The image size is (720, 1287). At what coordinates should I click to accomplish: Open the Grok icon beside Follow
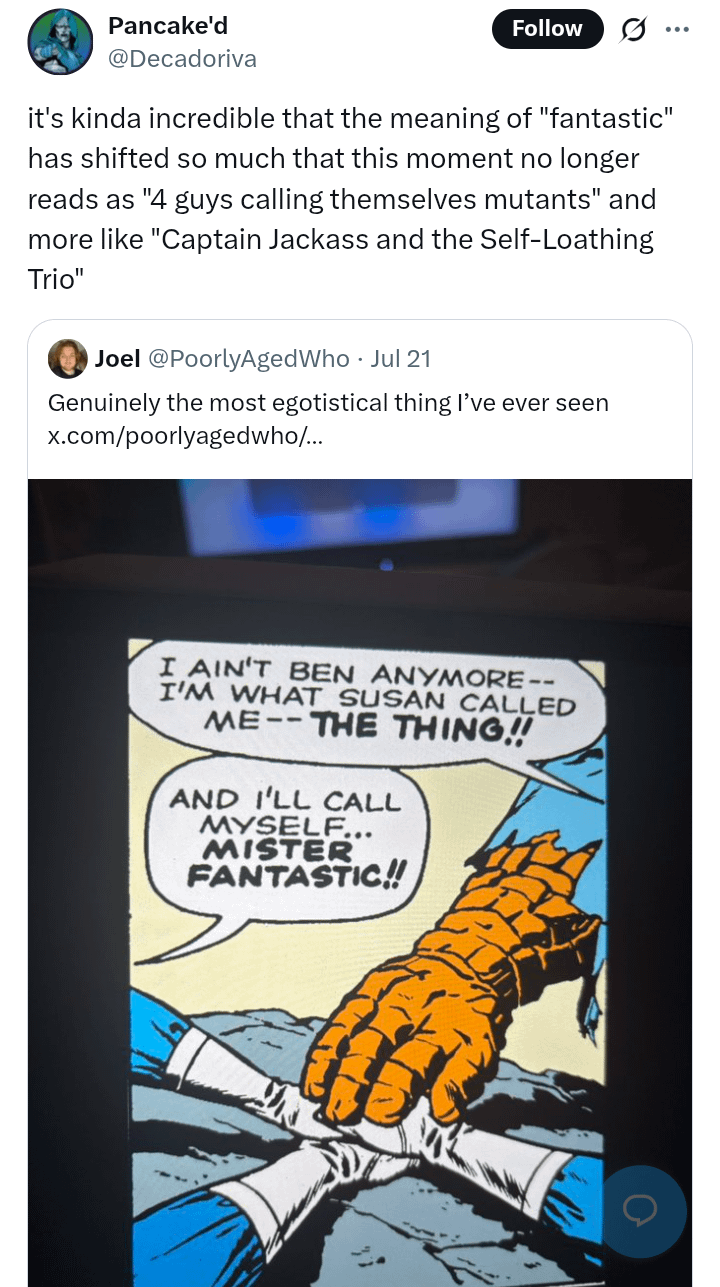click(634, 30)
